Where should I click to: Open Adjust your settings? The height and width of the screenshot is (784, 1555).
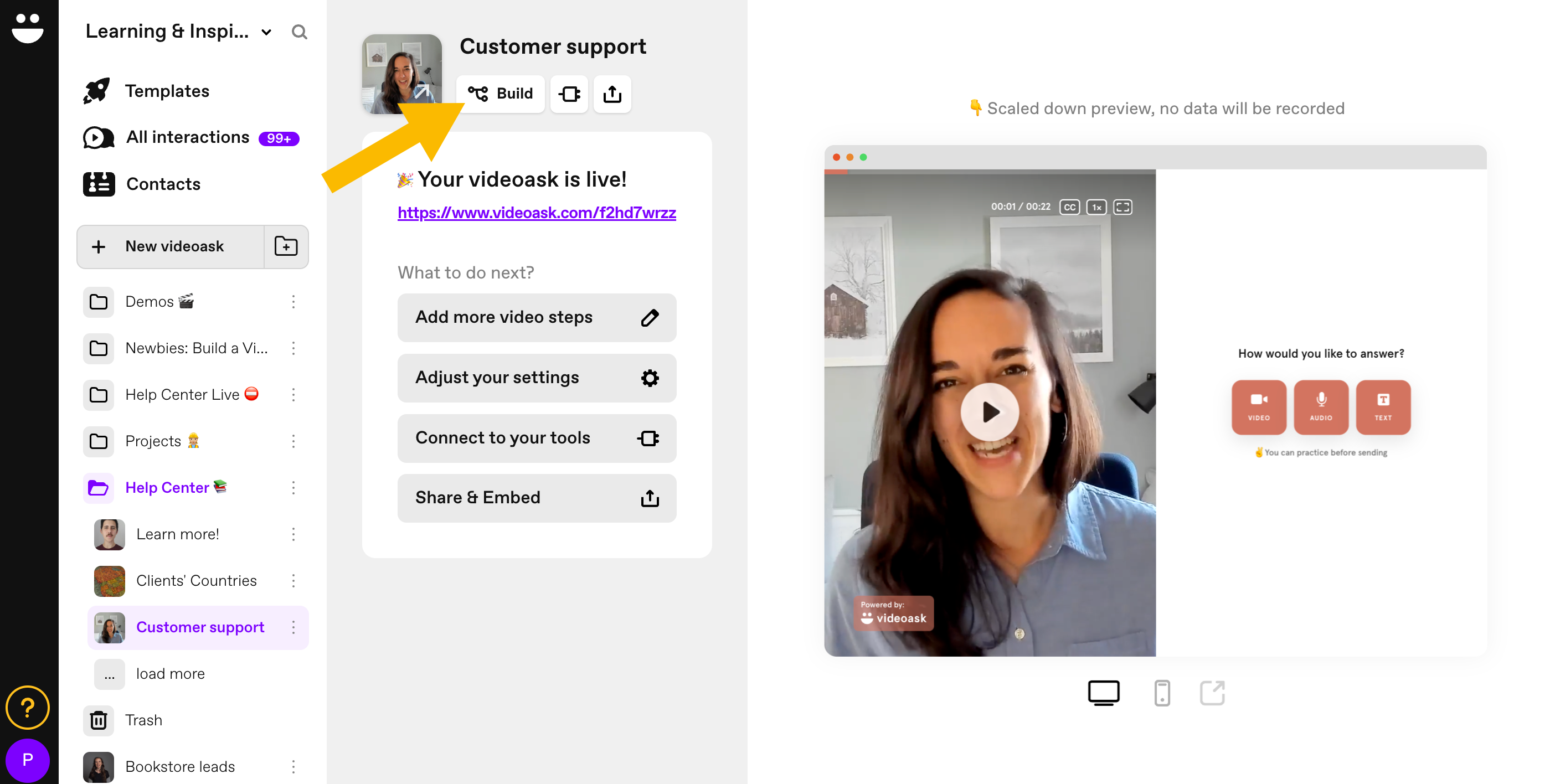click(536, 378)
